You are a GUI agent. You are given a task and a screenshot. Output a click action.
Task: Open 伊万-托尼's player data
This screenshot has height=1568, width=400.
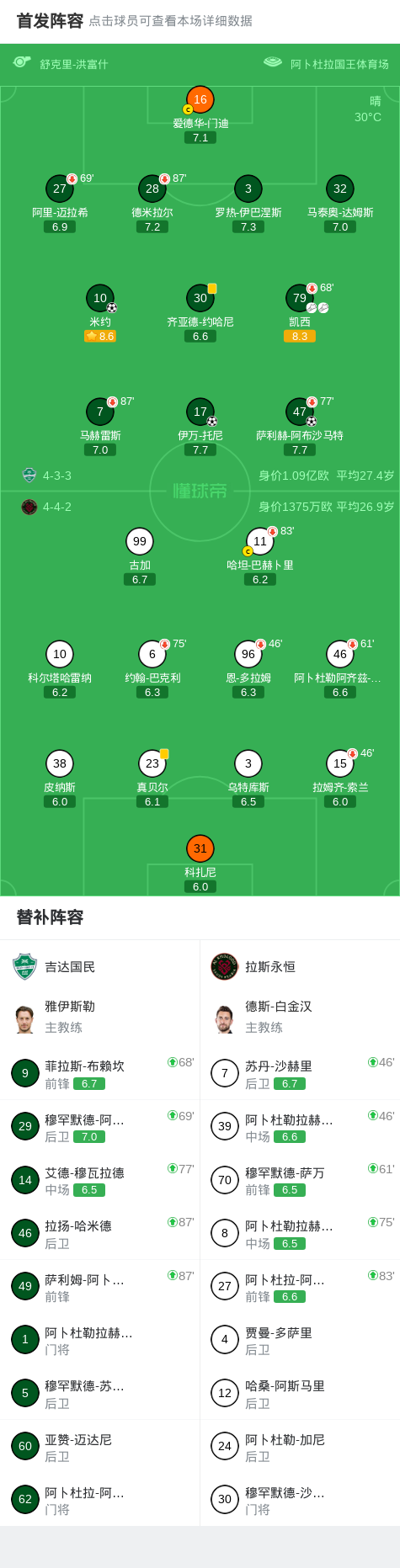[x=200, y=427]
